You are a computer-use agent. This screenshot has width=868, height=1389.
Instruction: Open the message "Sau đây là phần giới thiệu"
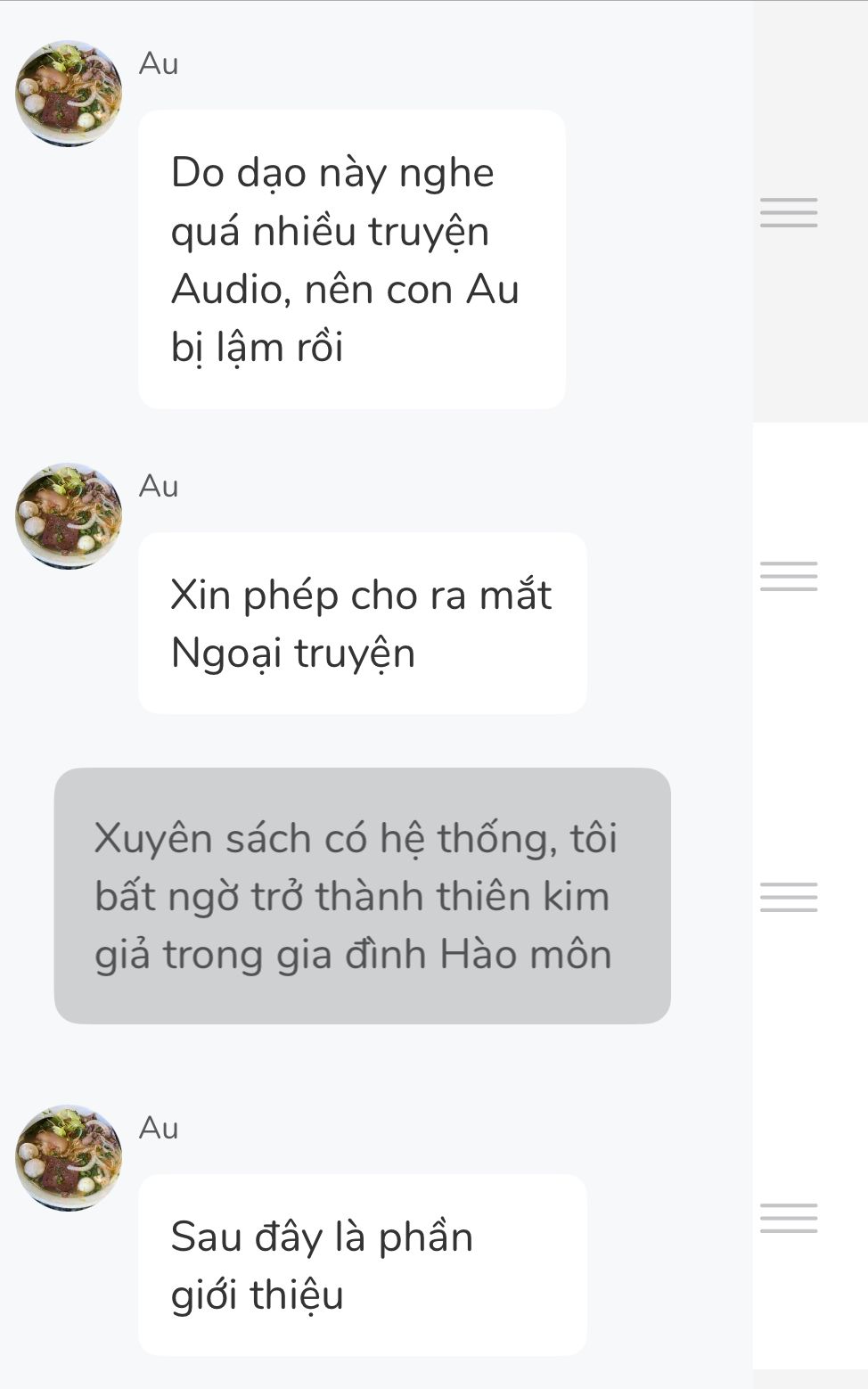[x=362, y=1265]
